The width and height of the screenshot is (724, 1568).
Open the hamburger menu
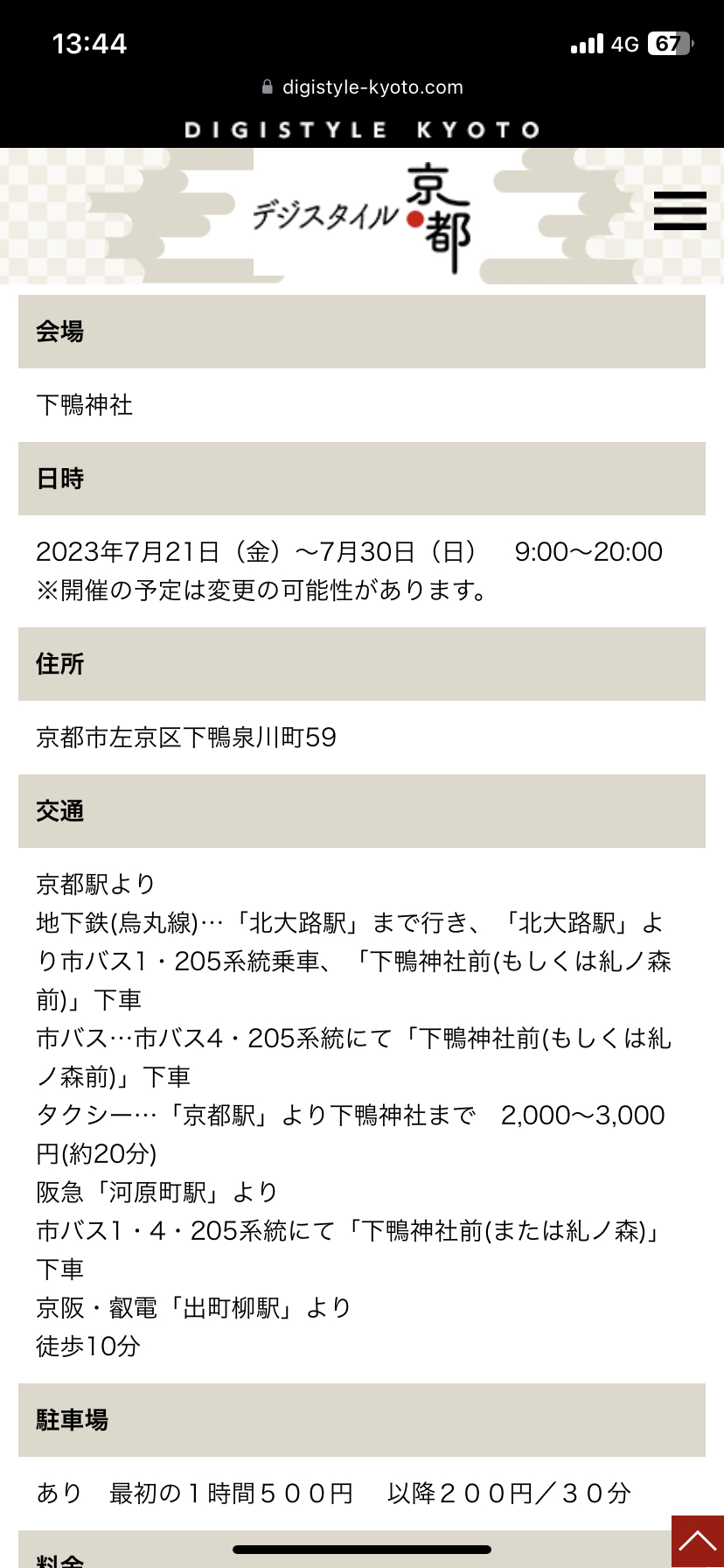pyautogui.click(x=679, y=211)
